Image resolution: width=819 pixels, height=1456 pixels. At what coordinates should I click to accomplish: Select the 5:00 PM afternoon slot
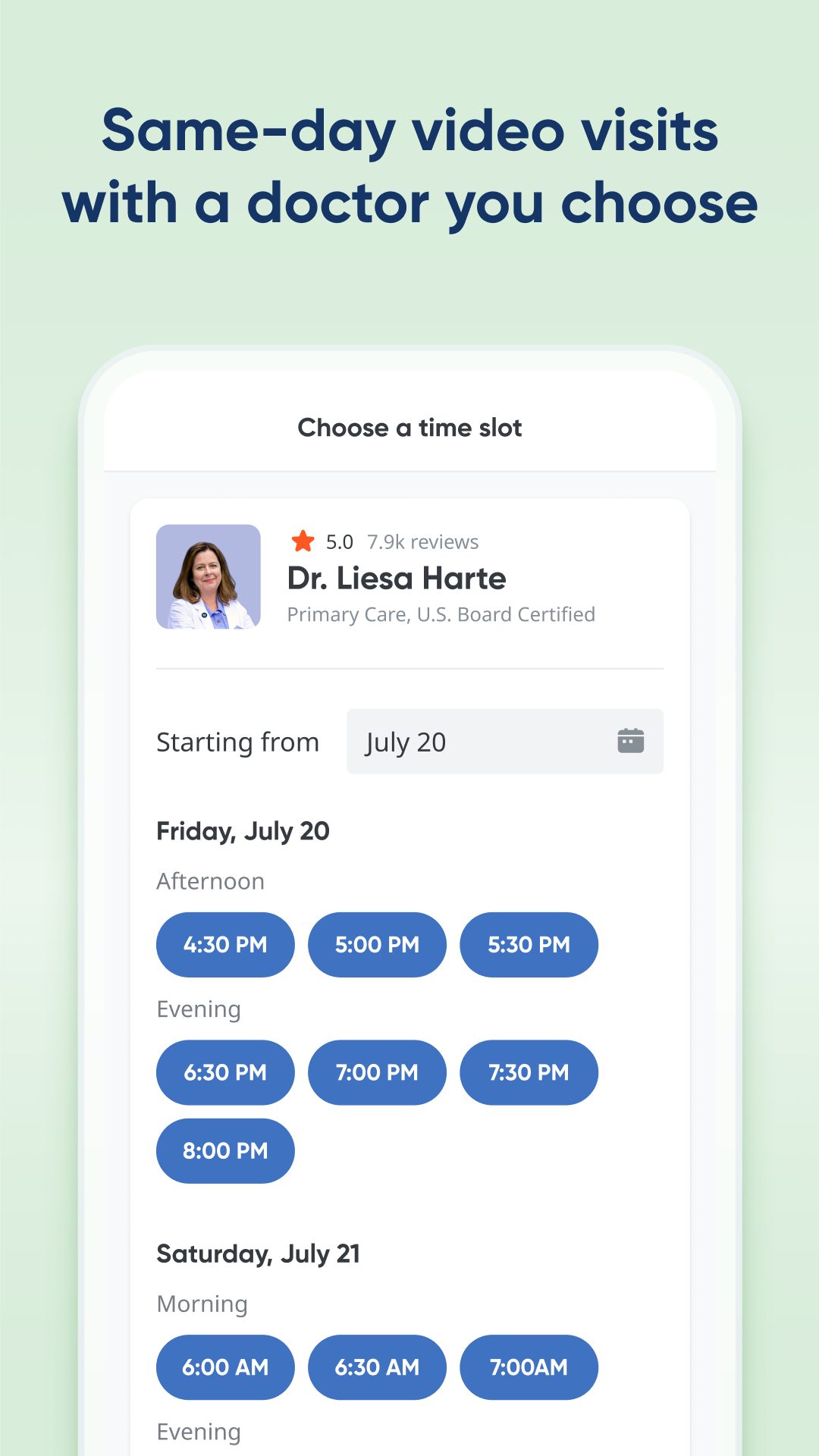pyautogui.click(x=377, y=944)
